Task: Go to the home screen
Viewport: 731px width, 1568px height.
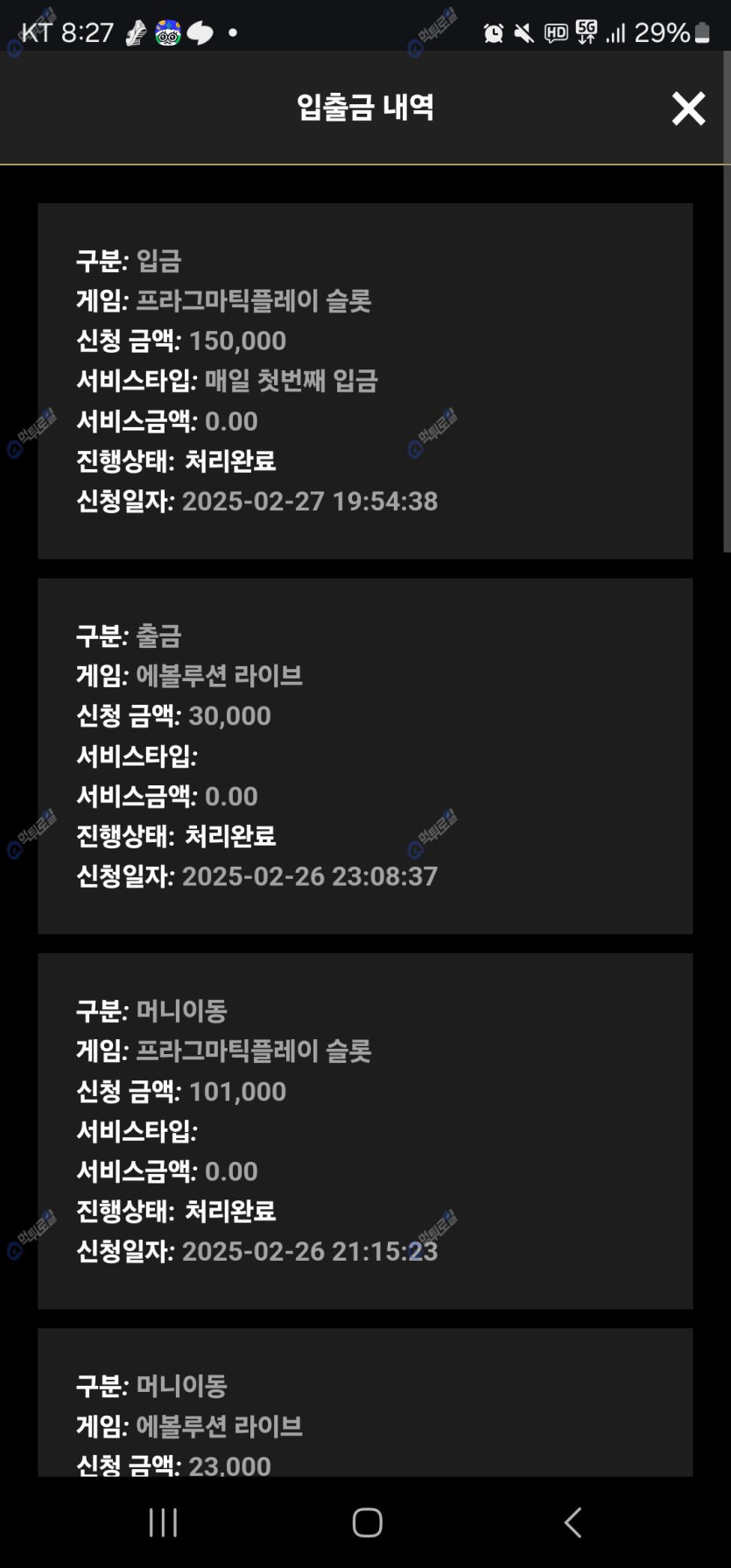Action: tap(368, 1522)
